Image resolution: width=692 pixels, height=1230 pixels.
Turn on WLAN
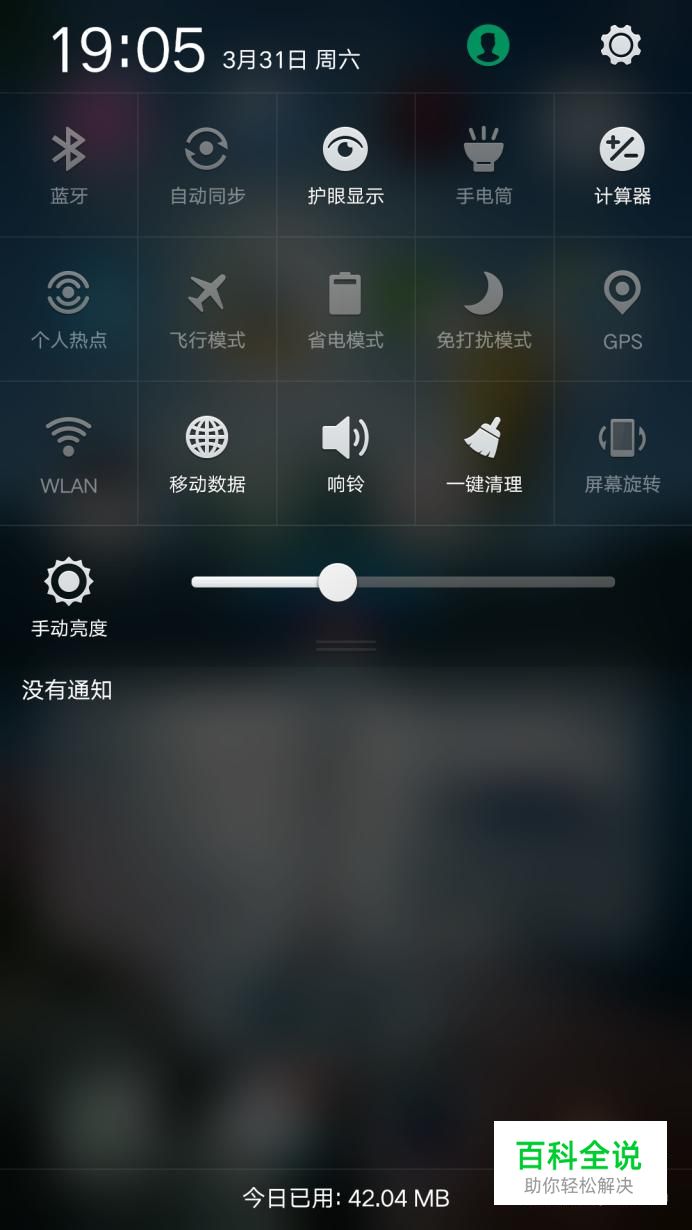(x=69, y=454)
